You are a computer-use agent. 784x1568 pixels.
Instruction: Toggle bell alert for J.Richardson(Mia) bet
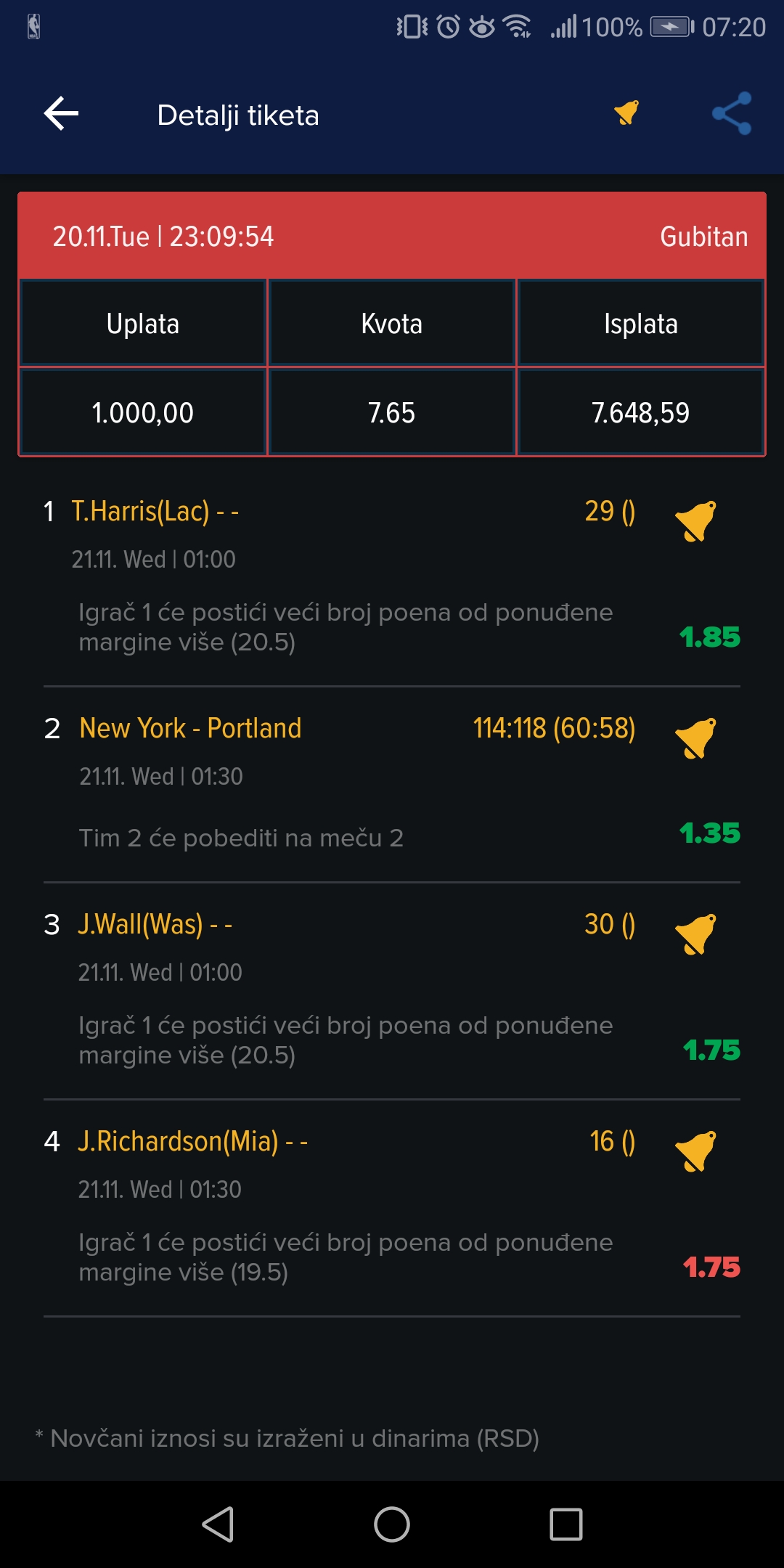click(x=695, y=1151)
